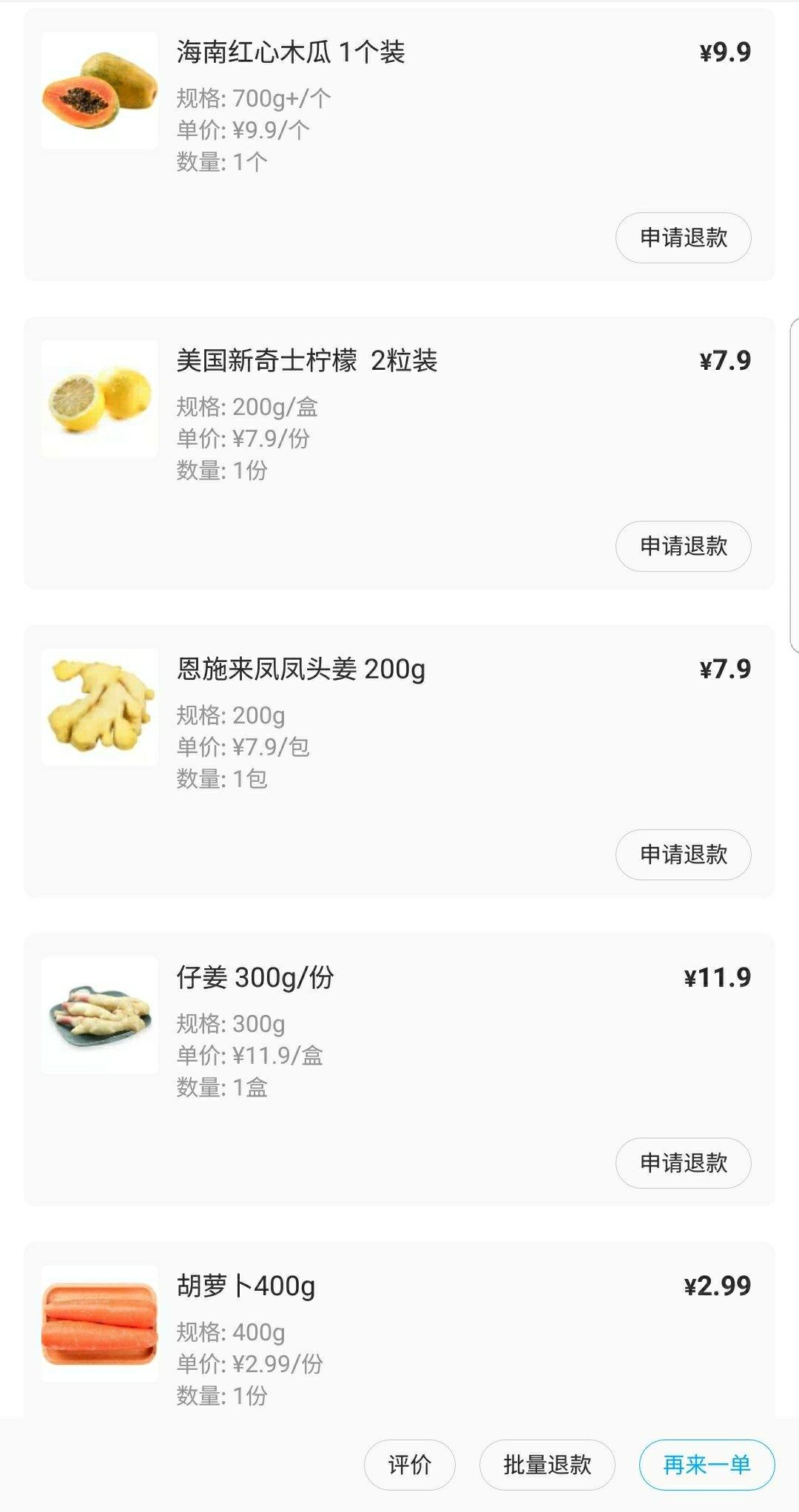
Task: Tap 评价 to review the order
Action: click(x=409, y=1465)
